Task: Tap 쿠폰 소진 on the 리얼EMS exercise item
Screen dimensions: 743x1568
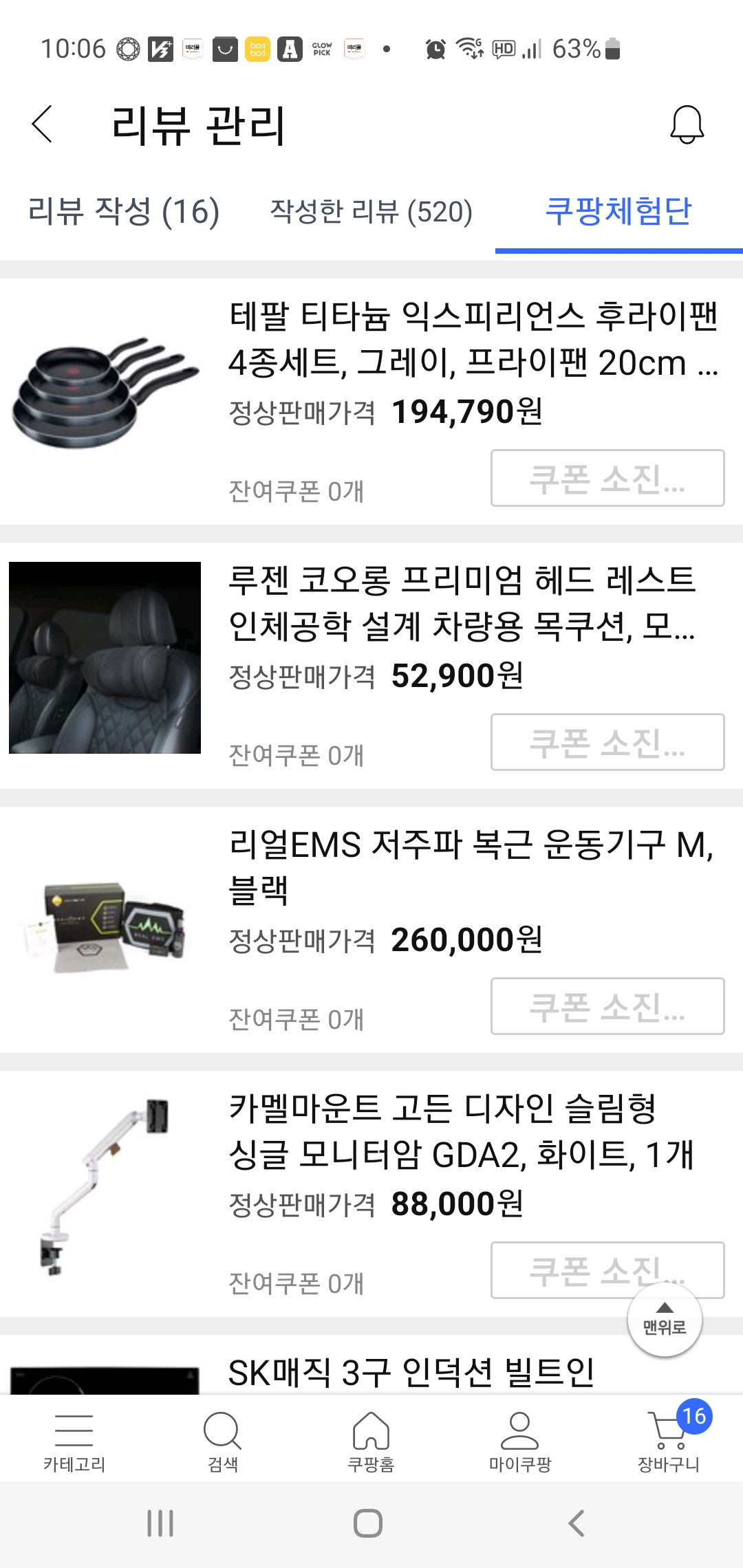Action: click(x=607, y=1007)
